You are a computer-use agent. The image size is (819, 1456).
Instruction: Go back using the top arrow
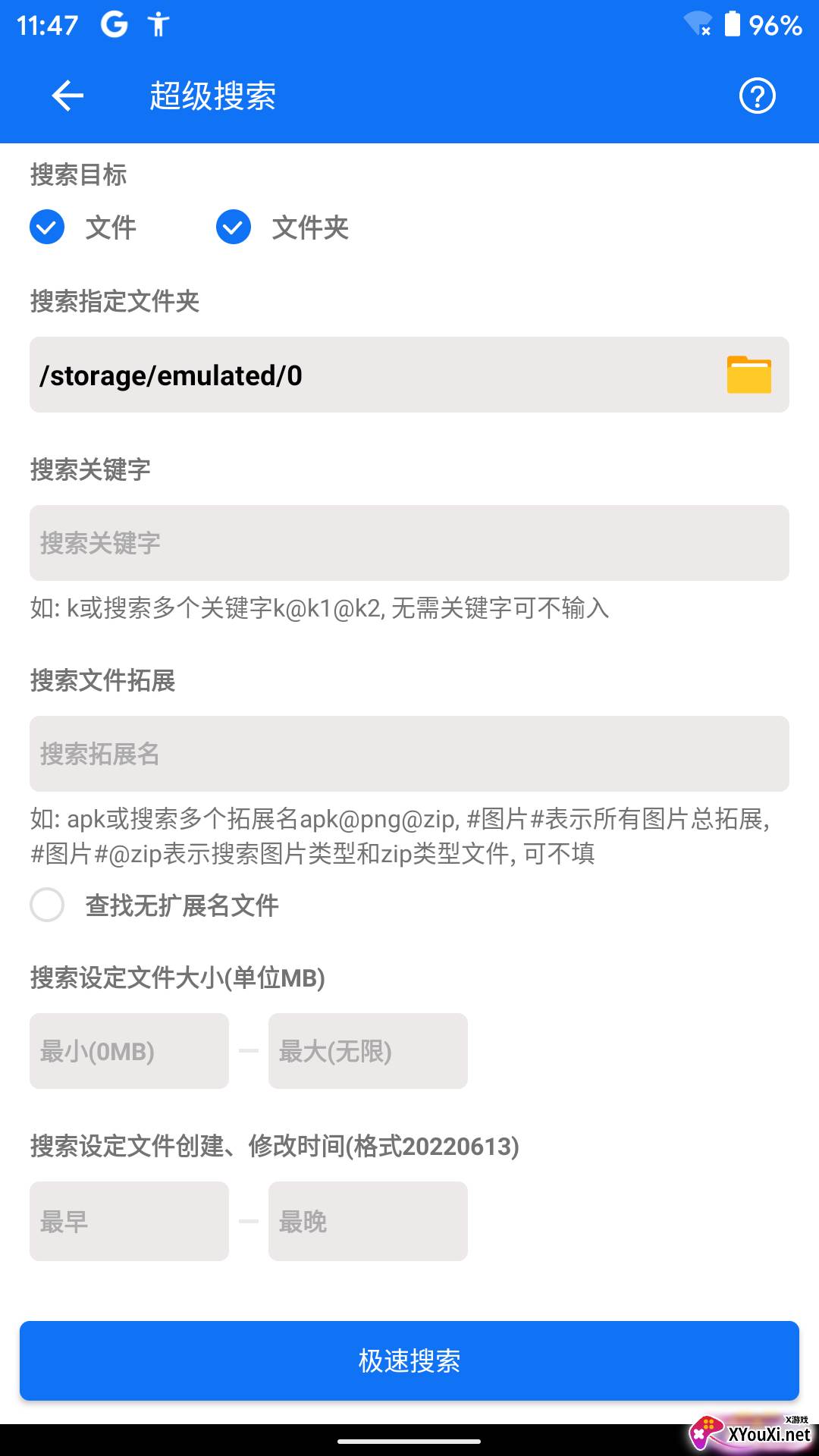[67, 96]
